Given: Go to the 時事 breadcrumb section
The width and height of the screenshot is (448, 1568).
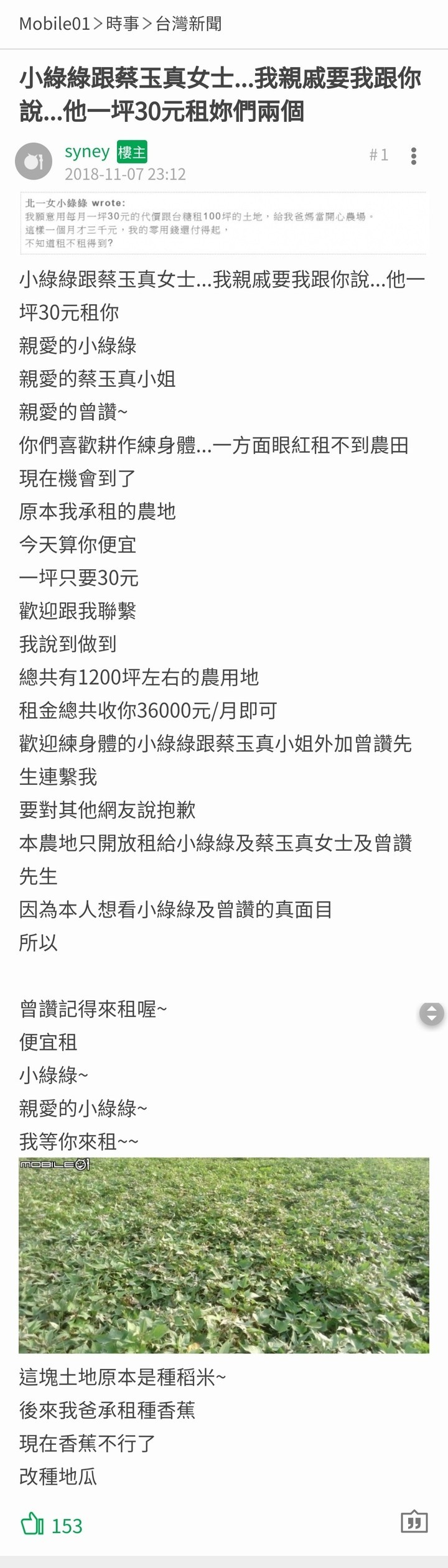Looking at the screenshot, I should (123, 24).
